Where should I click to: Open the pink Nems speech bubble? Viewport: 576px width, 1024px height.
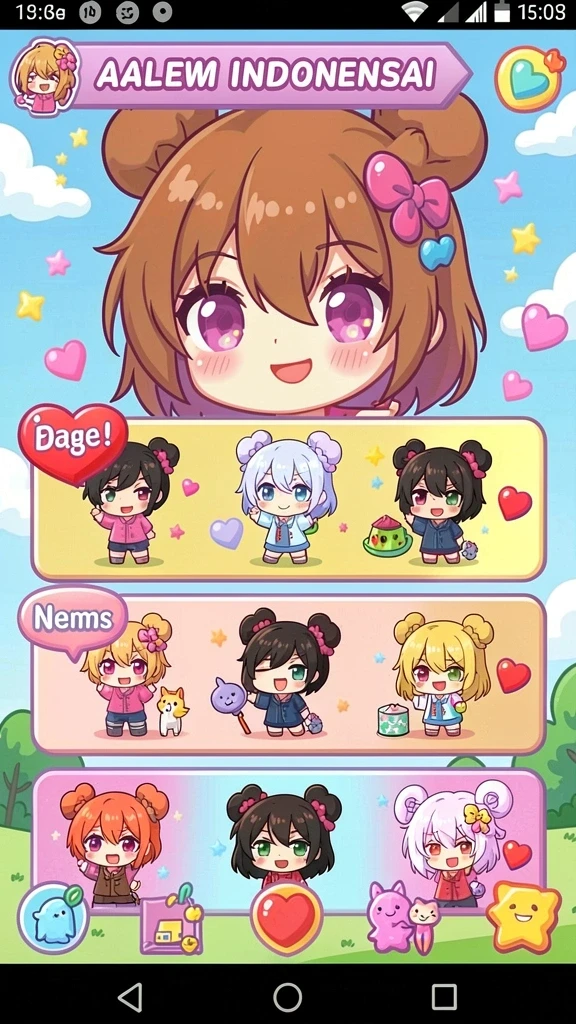click(x=72, y=620)
